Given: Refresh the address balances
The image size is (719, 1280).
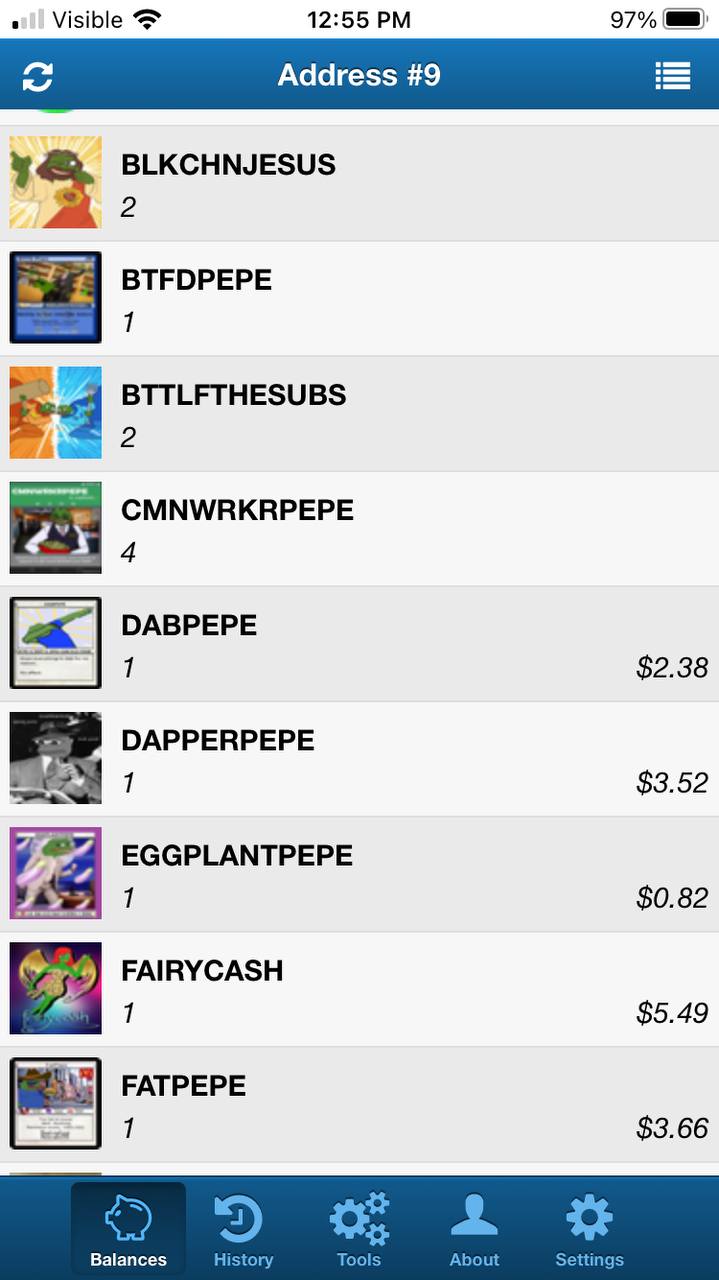Looking at the screenshot, I should 37,76.
